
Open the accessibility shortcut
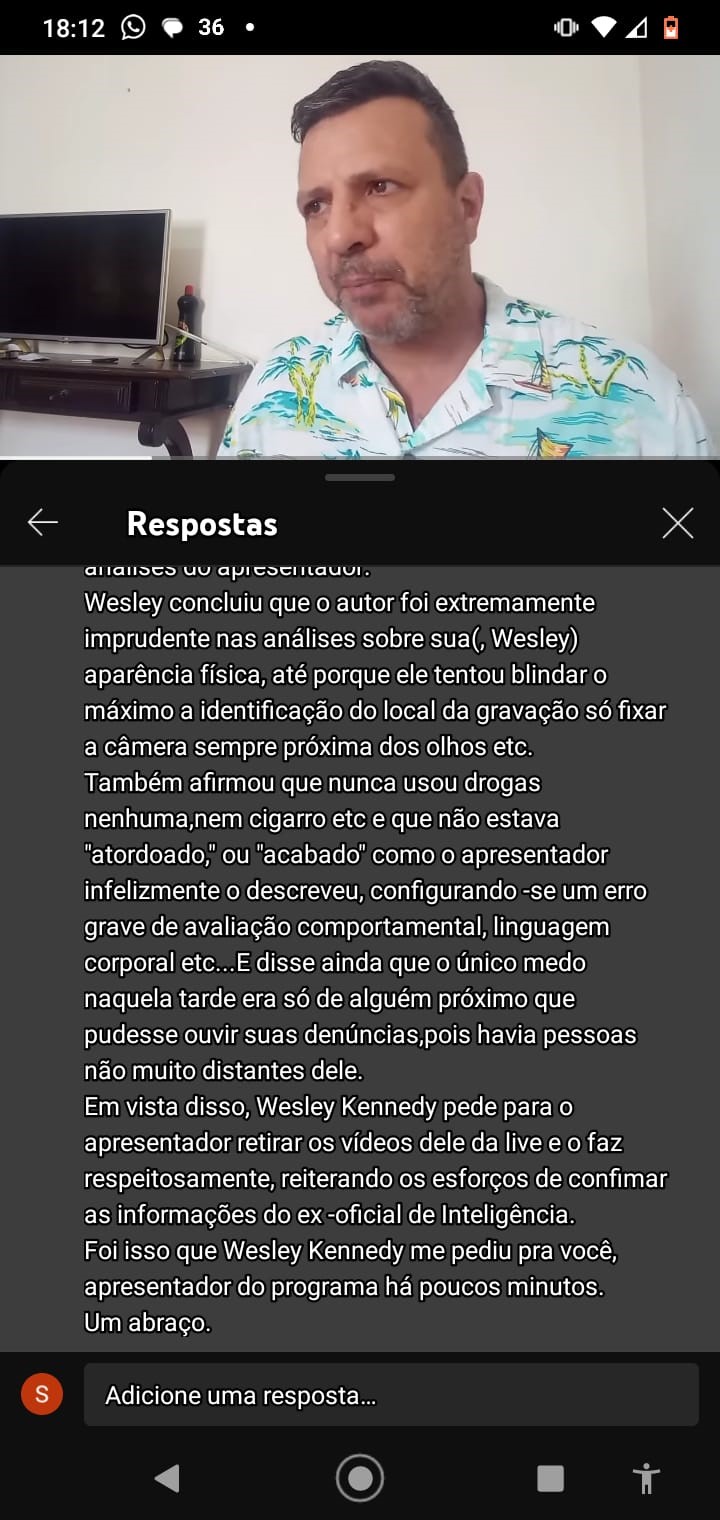(x=647, y=1478)
